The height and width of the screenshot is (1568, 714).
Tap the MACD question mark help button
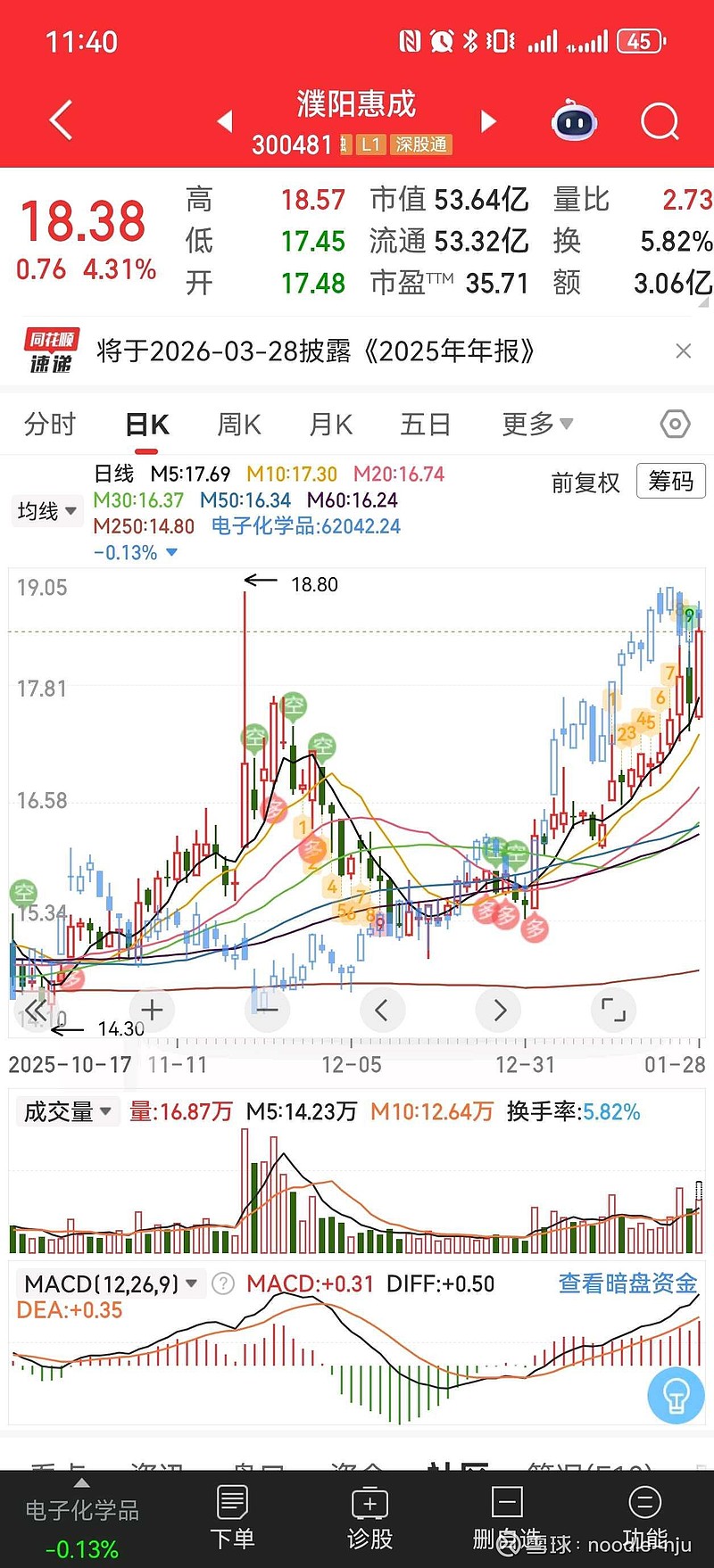(x=221, y=1283)
